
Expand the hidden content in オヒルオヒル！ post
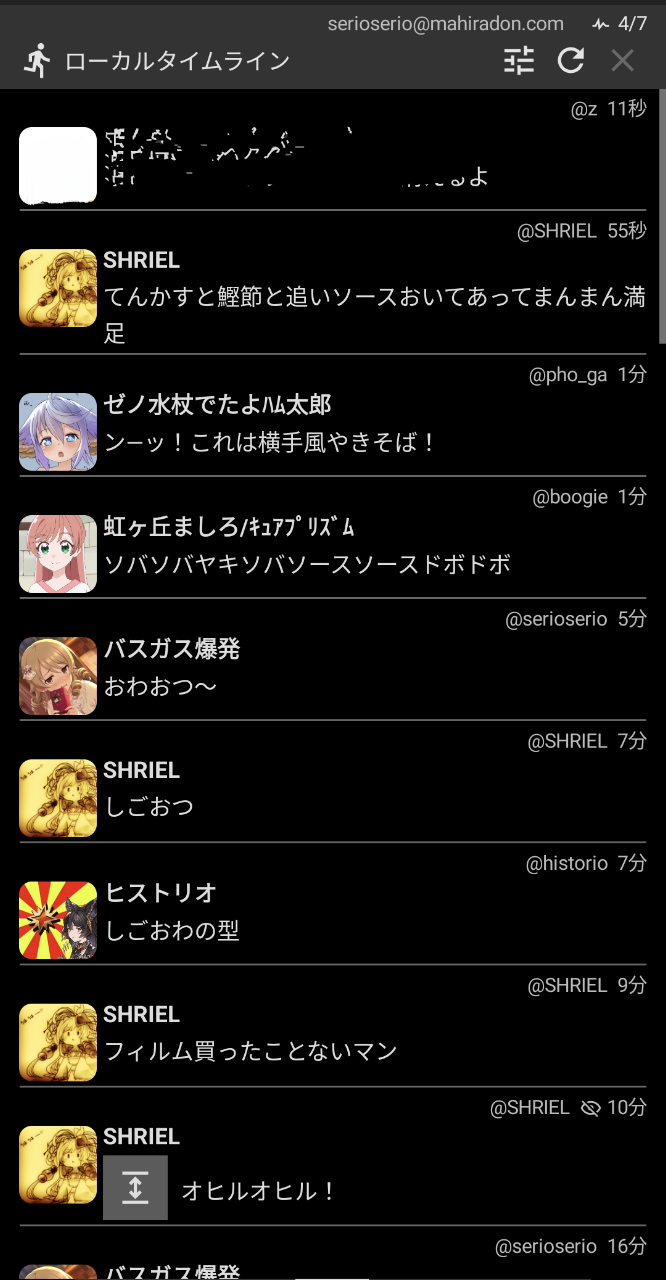pyautogui.click(x=135, y=1188)
